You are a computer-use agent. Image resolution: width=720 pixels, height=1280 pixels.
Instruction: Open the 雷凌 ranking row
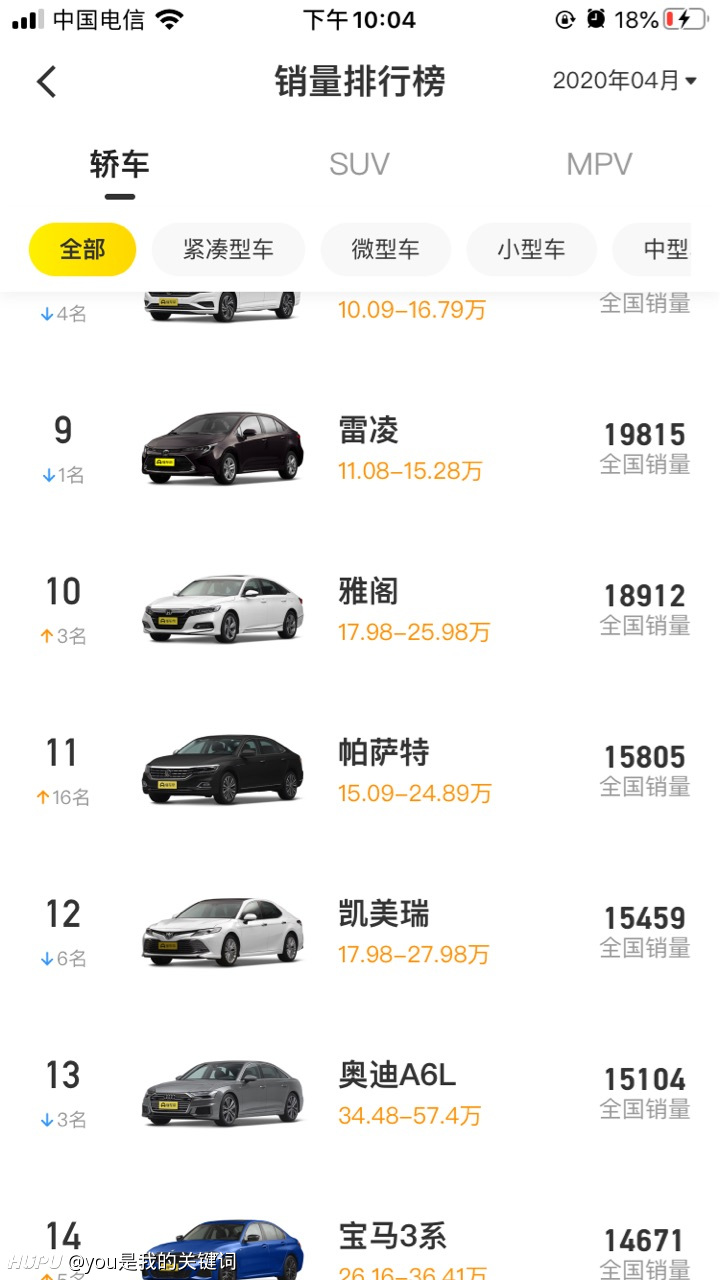tap(360, 450)
